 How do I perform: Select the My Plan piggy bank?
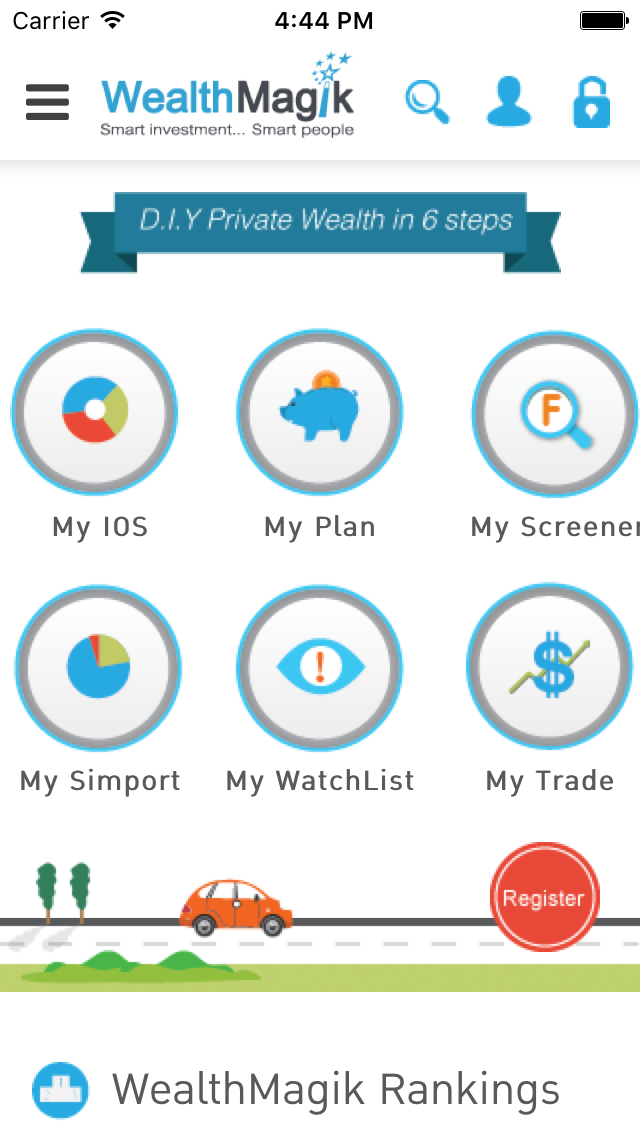320,412
